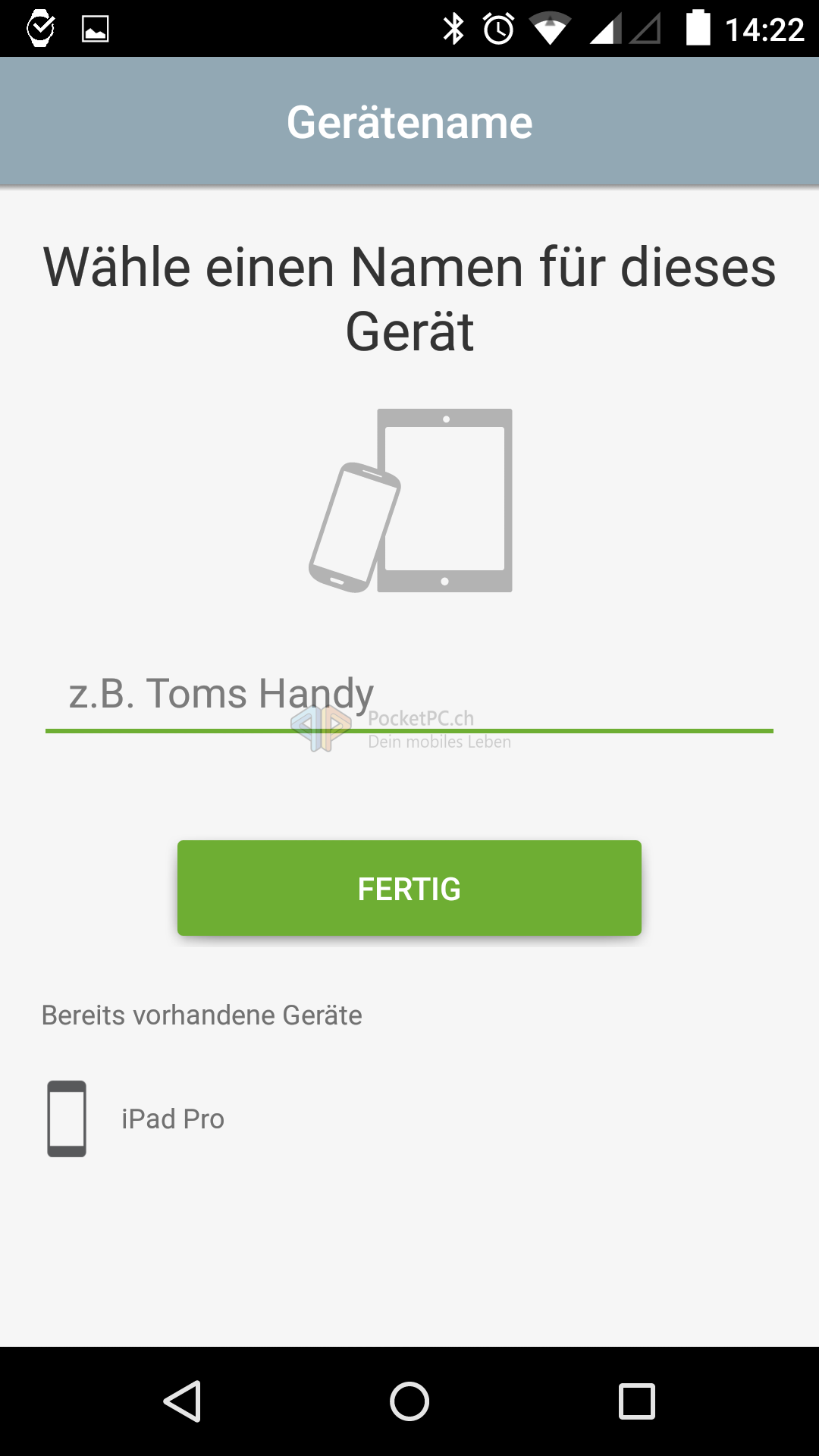Confirm with the FERTIG button

[x=409, y=888]
